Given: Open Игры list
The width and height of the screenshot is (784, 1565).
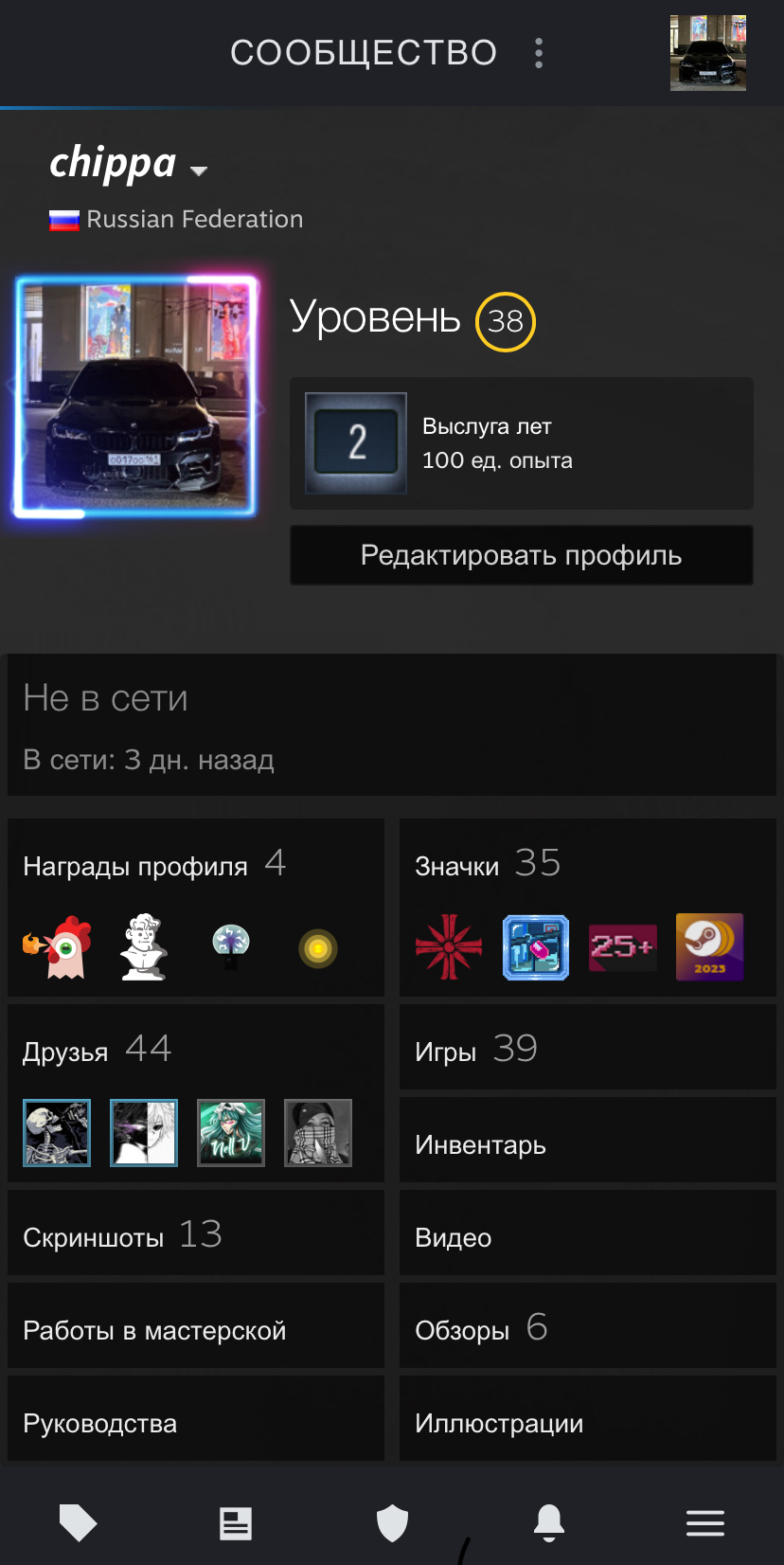Looking at the screenshot, I should (x=588, y=1047).
